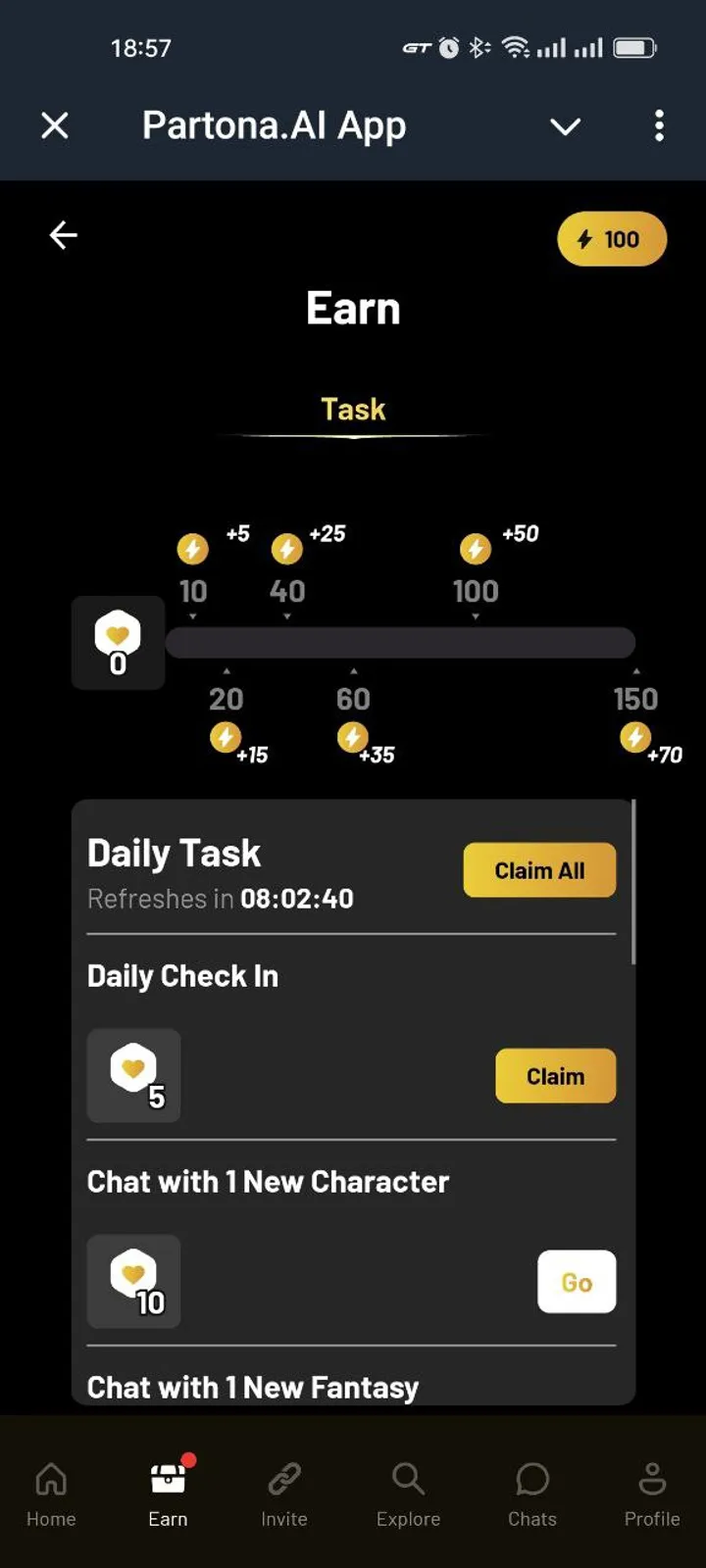Tap the lightning energy badge showing 100

pos(611,239)
